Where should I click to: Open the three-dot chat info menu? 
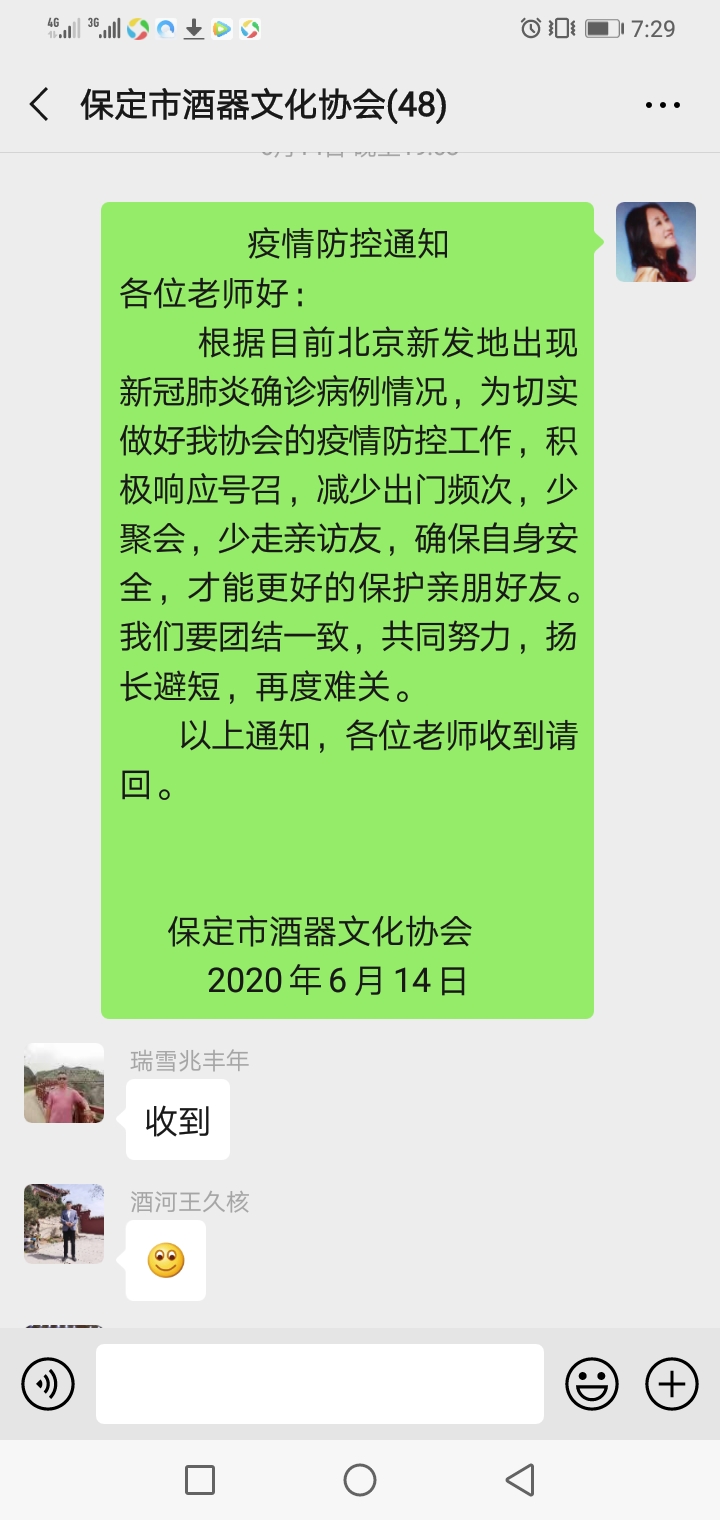coord(662,105)
